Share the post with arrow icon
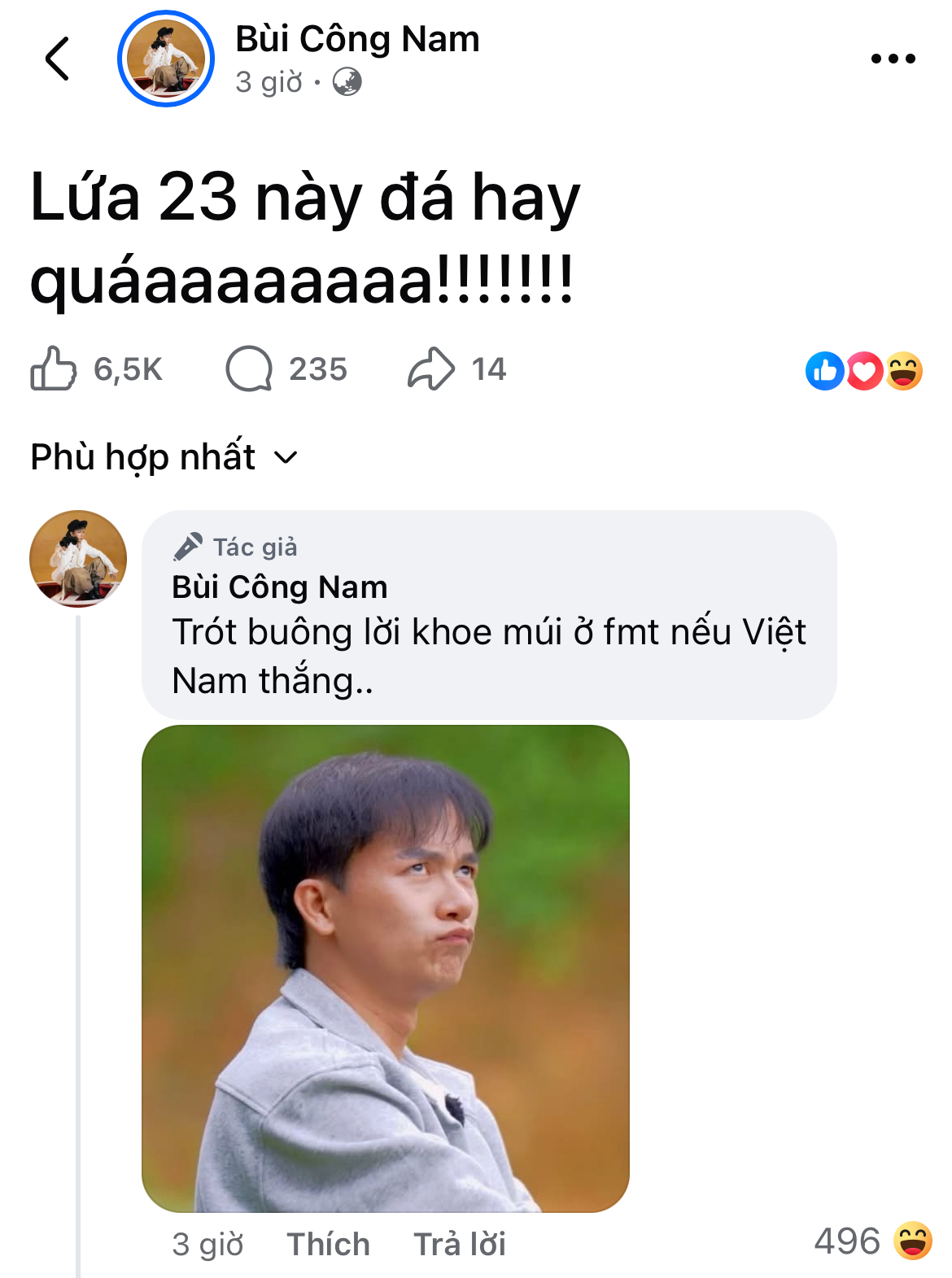Screen dimensions: 952x1278 tap(430, 369)
